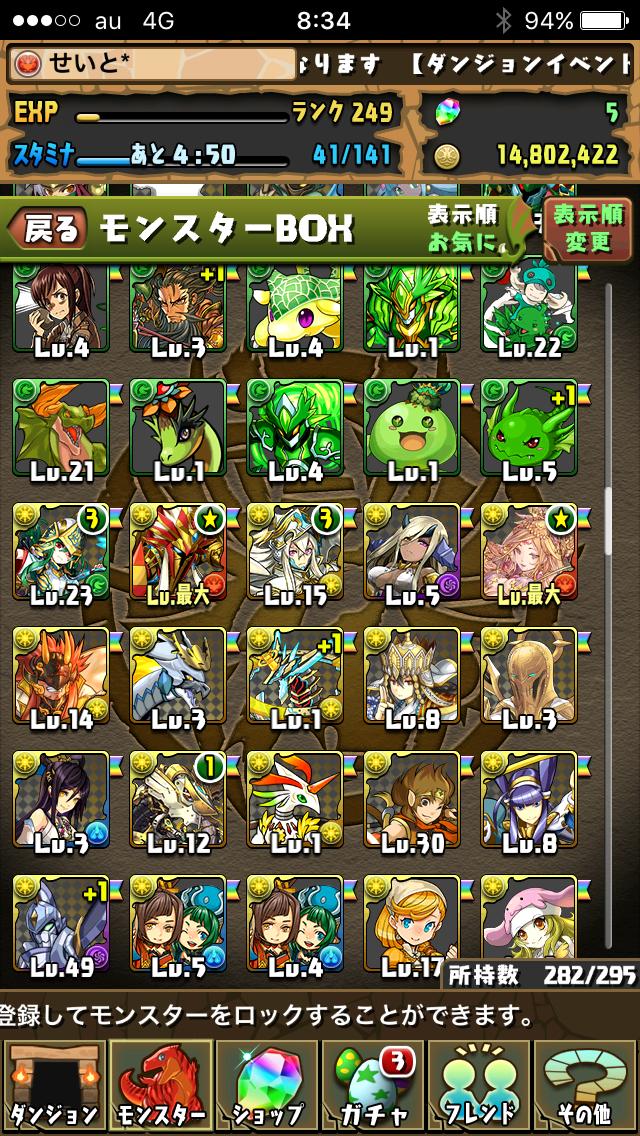Choose the Lv.14 red armored monster
Image resolution: width=640 pixels, height=1136 pixels.
pyautogui.click(x=61, y=675)
